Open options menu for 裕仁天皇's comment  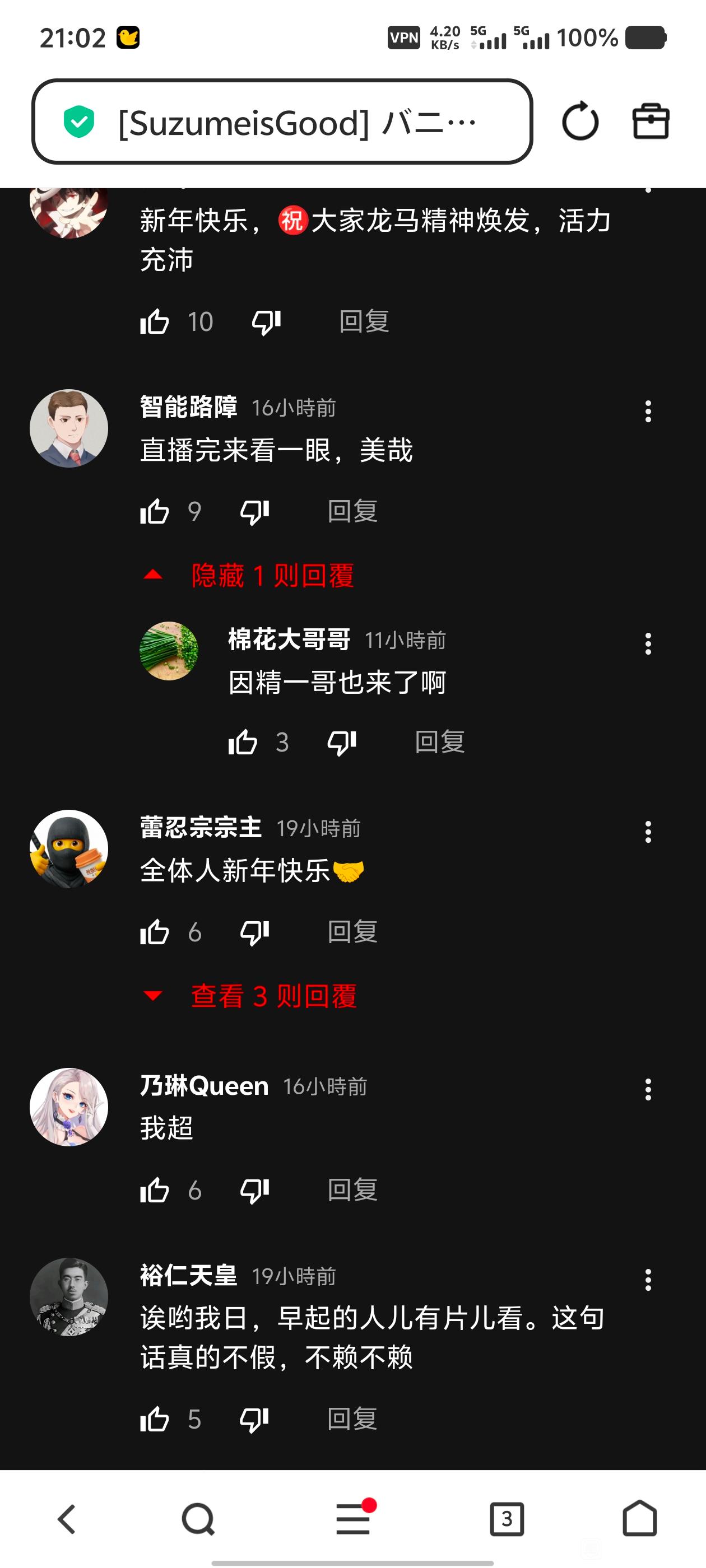(x=648, y=1280)
